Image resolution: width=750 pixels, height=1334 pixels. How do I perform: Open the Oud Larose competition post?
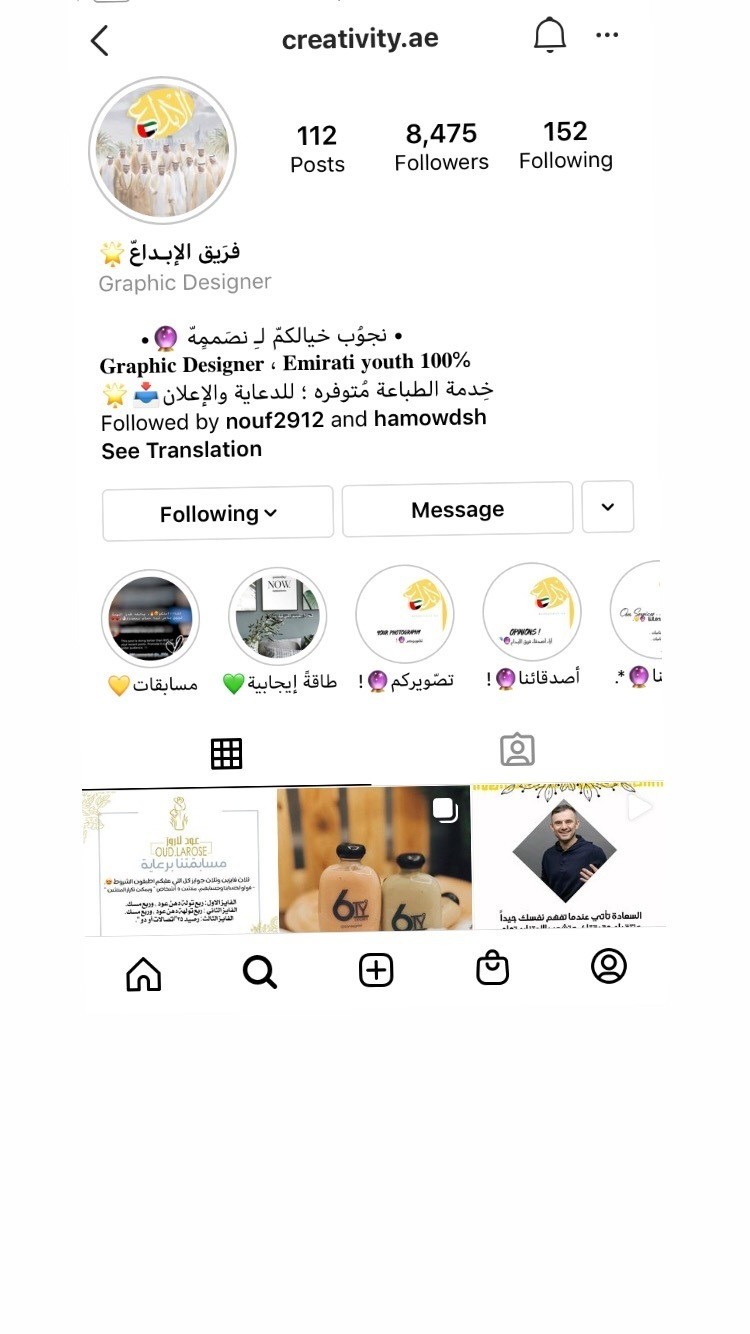pos(179,859)
